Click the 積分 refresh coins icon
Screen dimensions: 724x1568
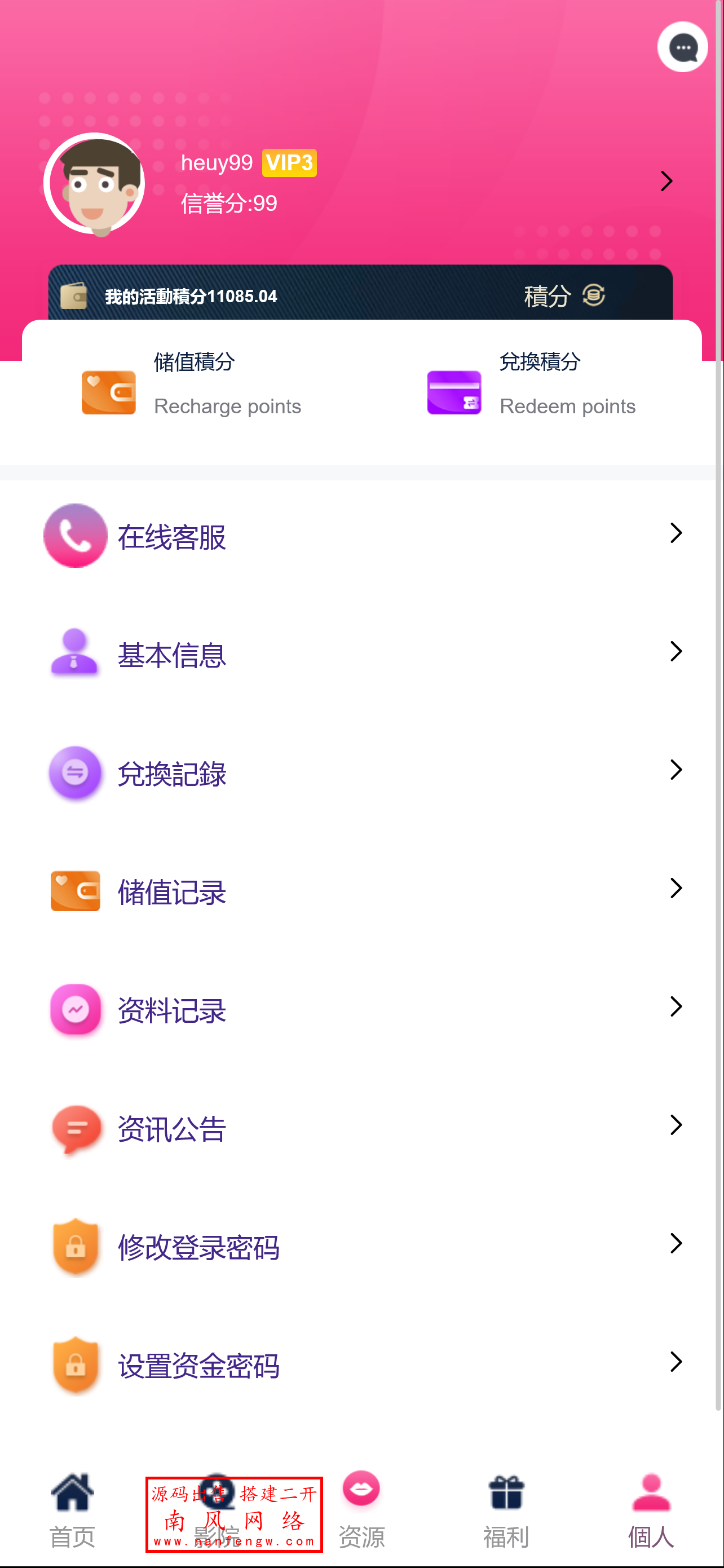click(594, 297)
